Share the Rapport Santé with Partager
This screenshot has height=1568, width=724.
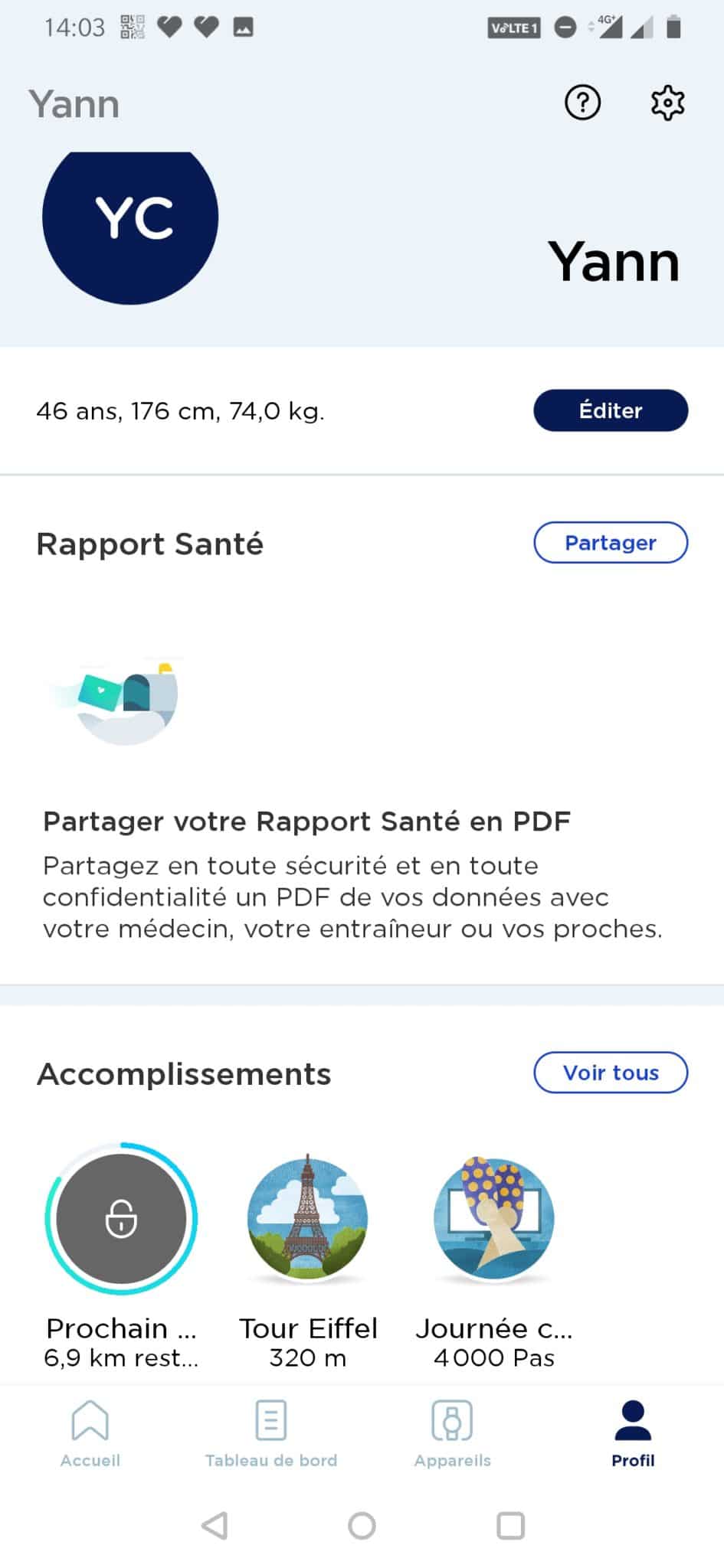point(611,542)
